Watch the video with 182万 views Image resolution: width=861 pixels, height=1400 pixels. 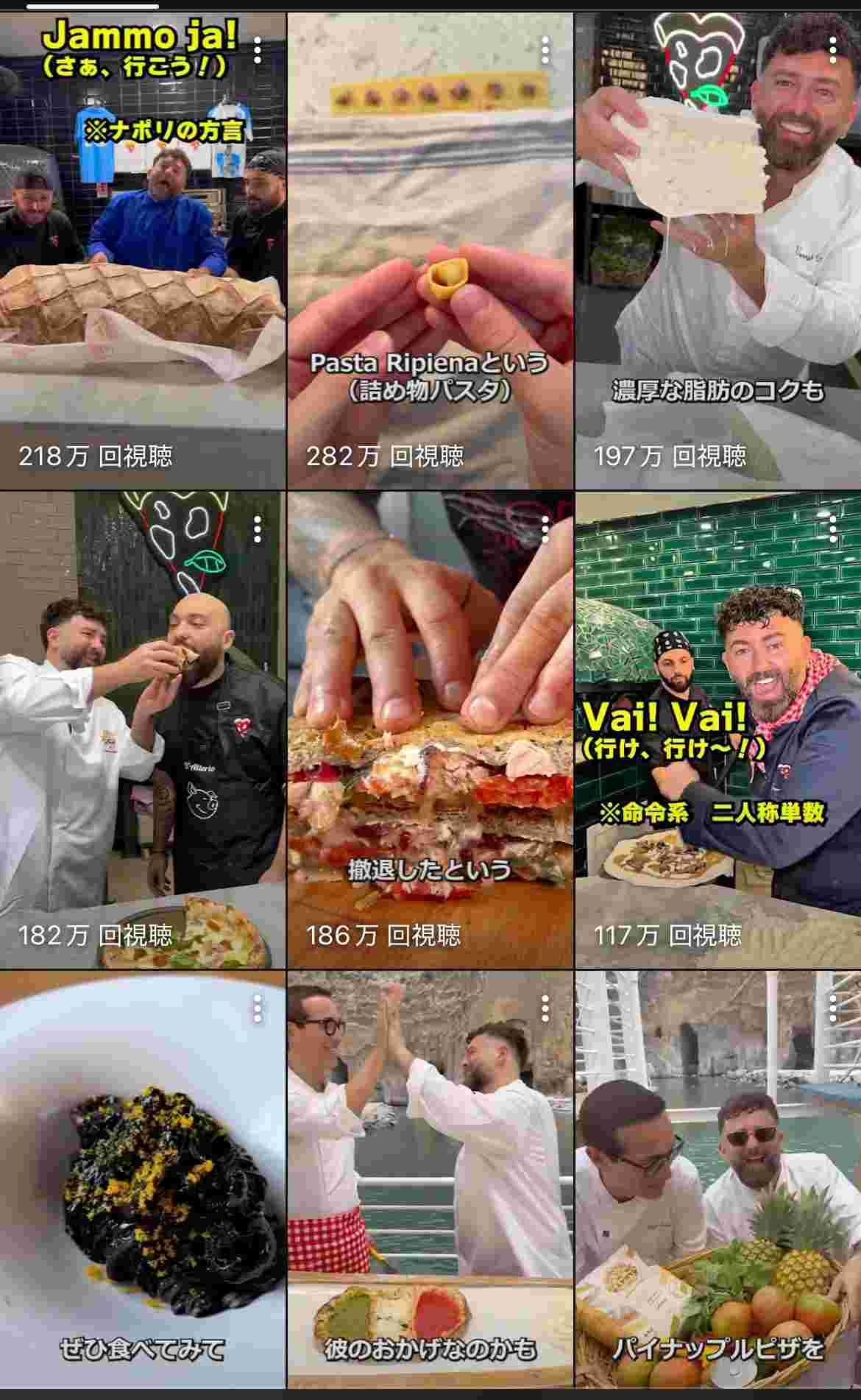point(142,729)
